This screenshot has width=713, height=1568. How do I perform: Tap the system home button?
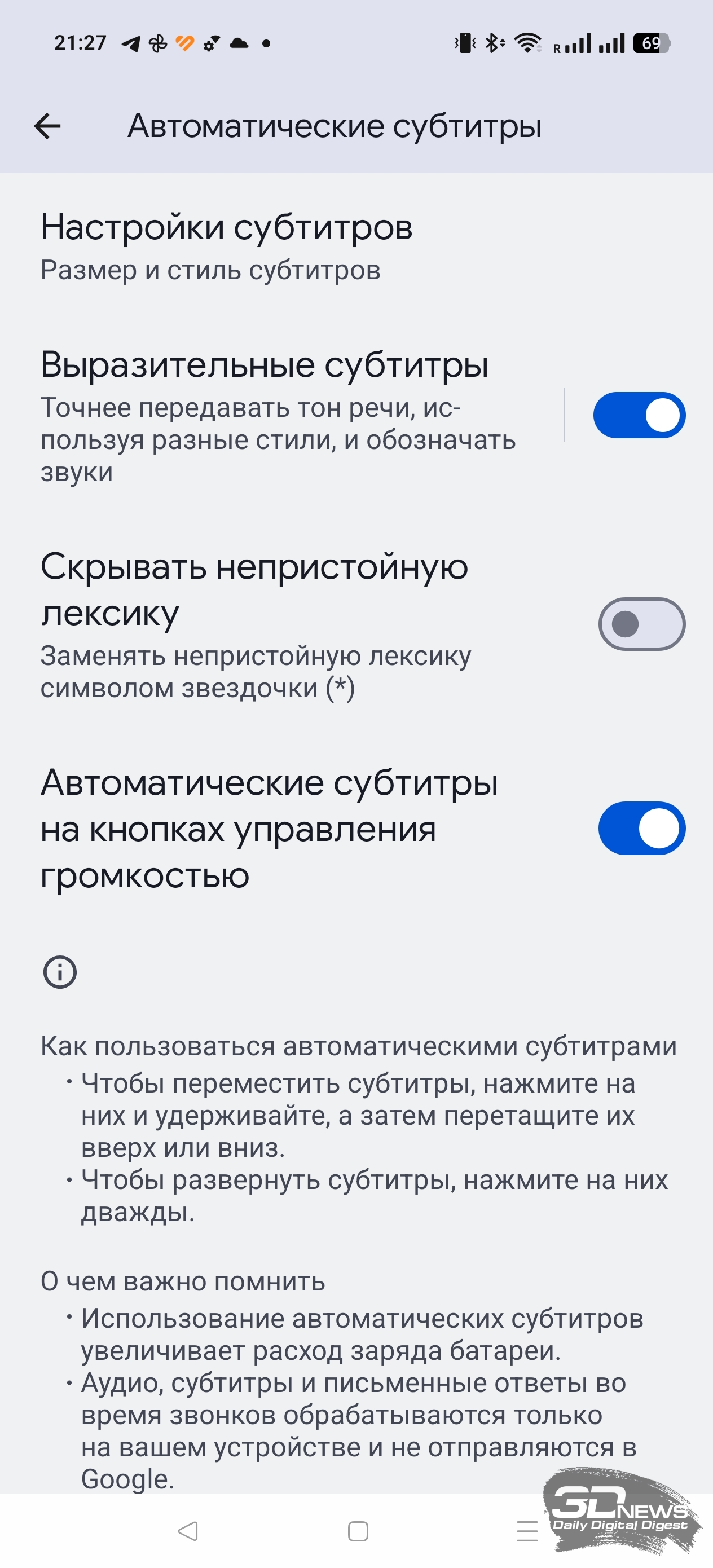coord(358,1531)
